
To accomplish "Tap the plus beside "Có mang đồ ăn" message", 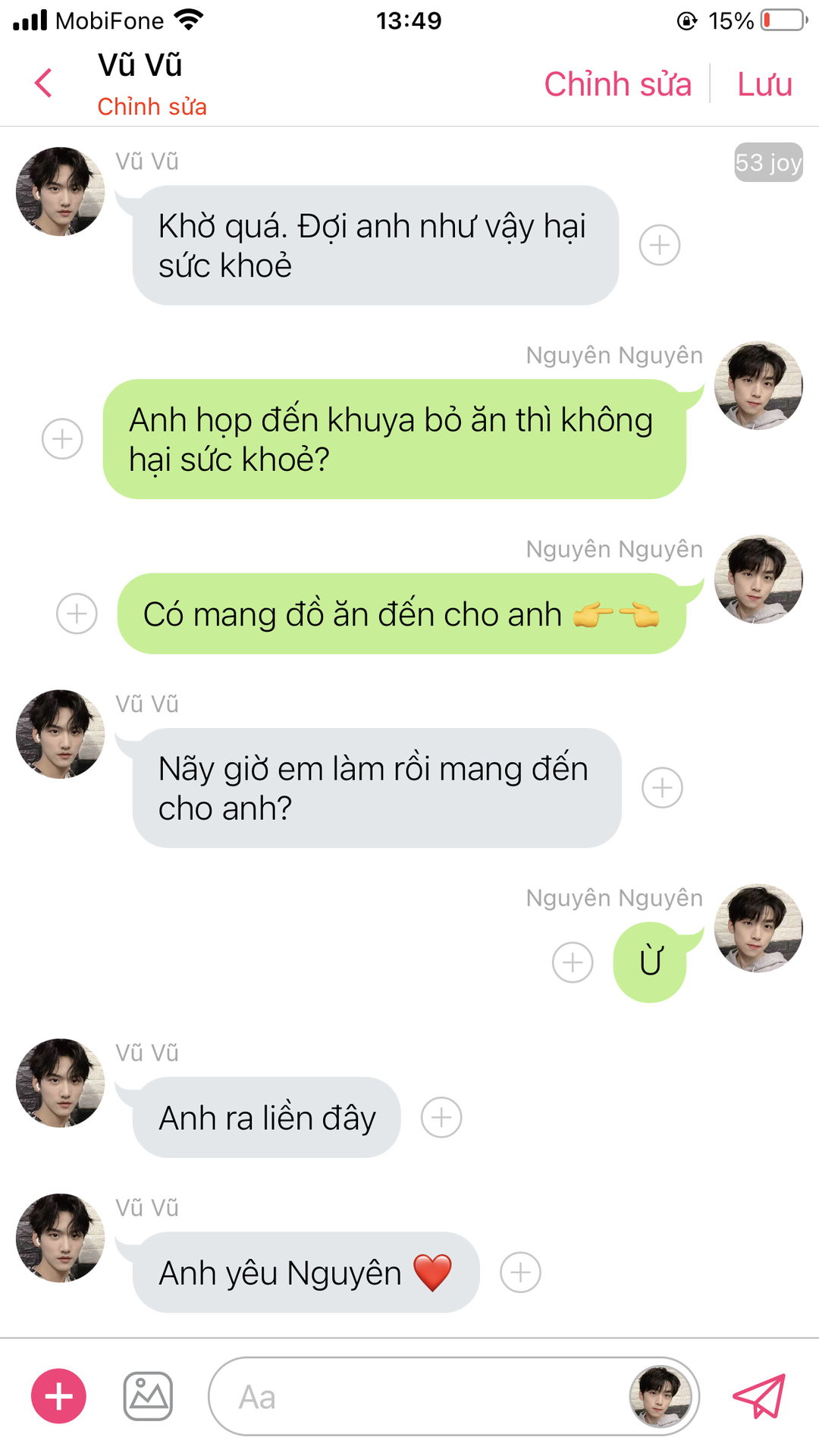I will pos(77,613).
